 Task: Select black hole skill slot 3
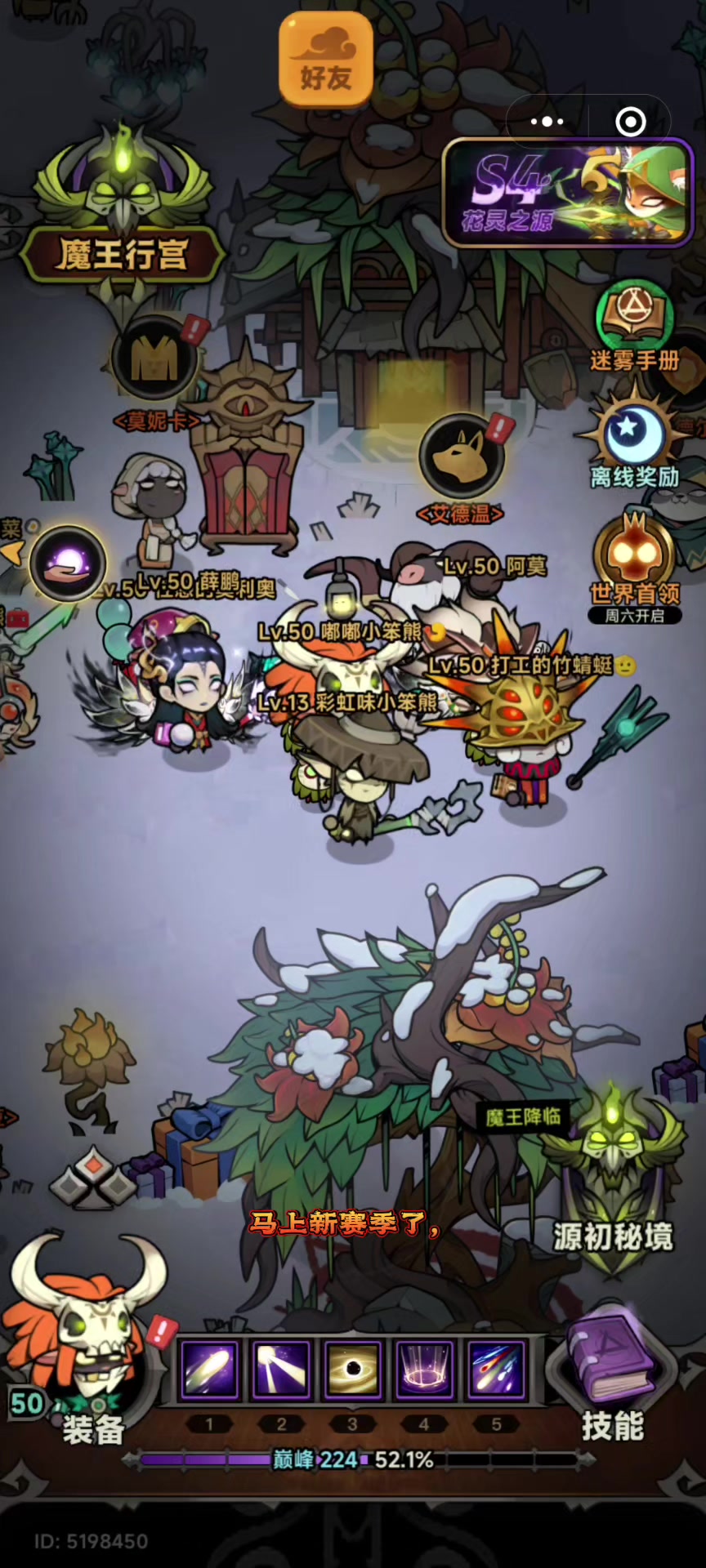pyautogui.click(x=352, y=1370)
